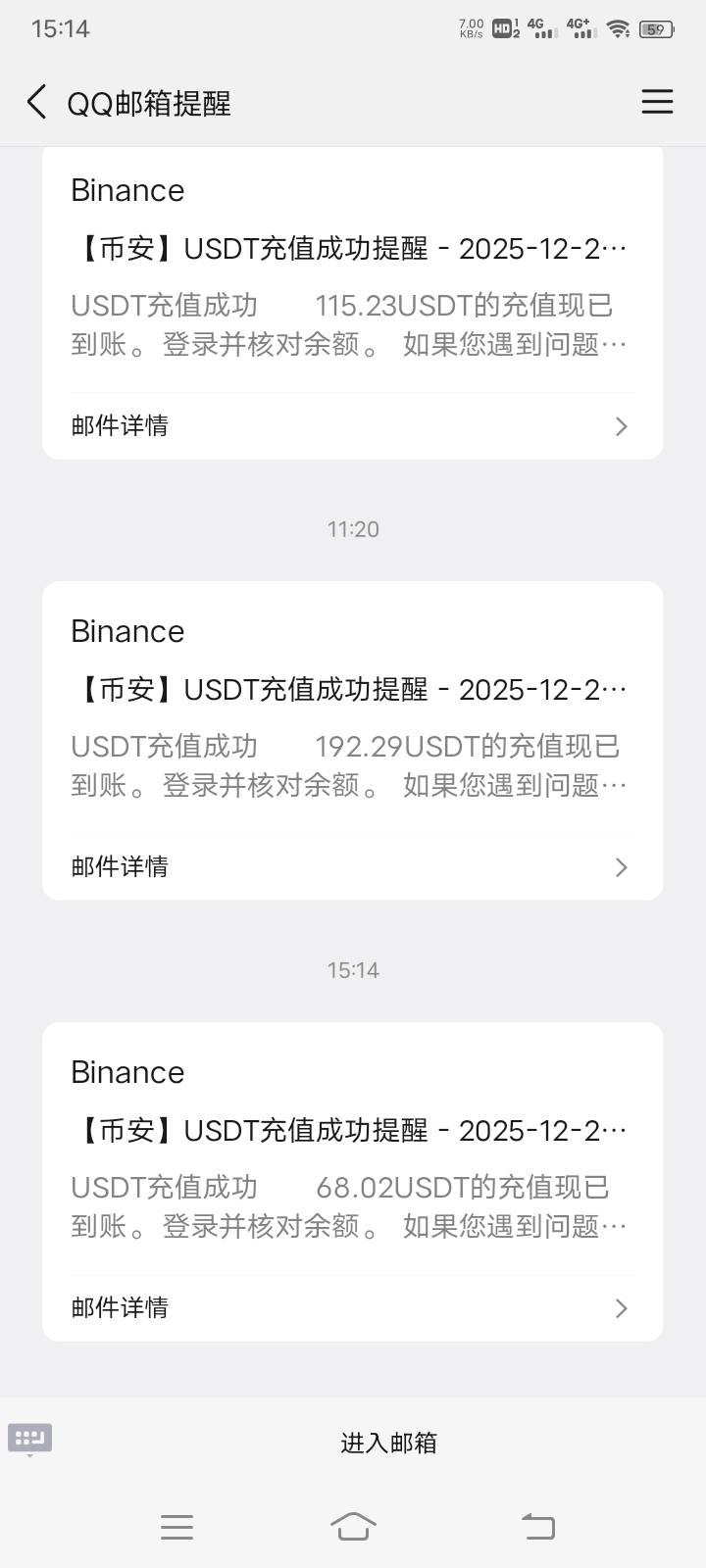Open the Binance 115.23USDT deposit email card
This screenshot has width=706, height=1568.
(x=352, y=284)
